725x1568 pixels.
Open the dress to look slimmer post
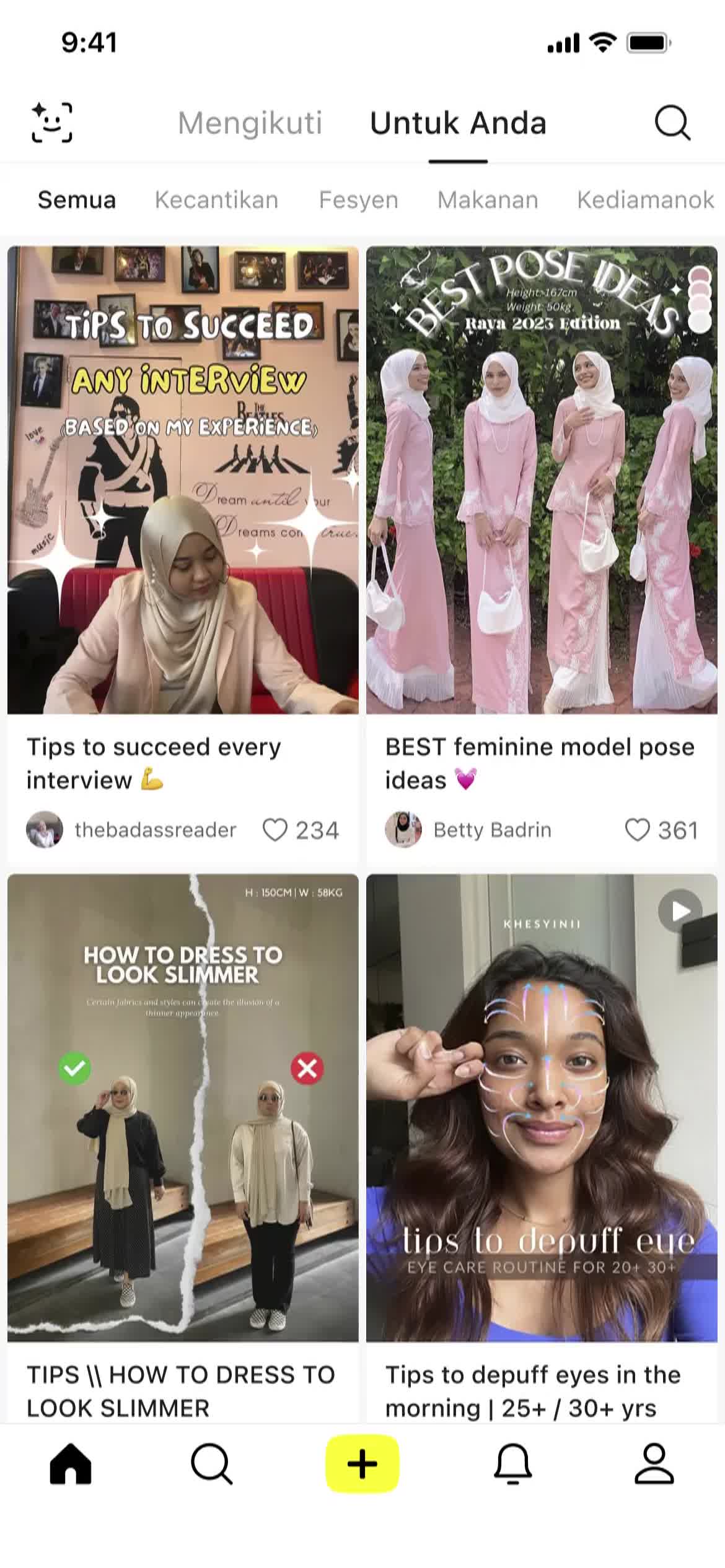pyautogui.click(x=183, y=1108)
